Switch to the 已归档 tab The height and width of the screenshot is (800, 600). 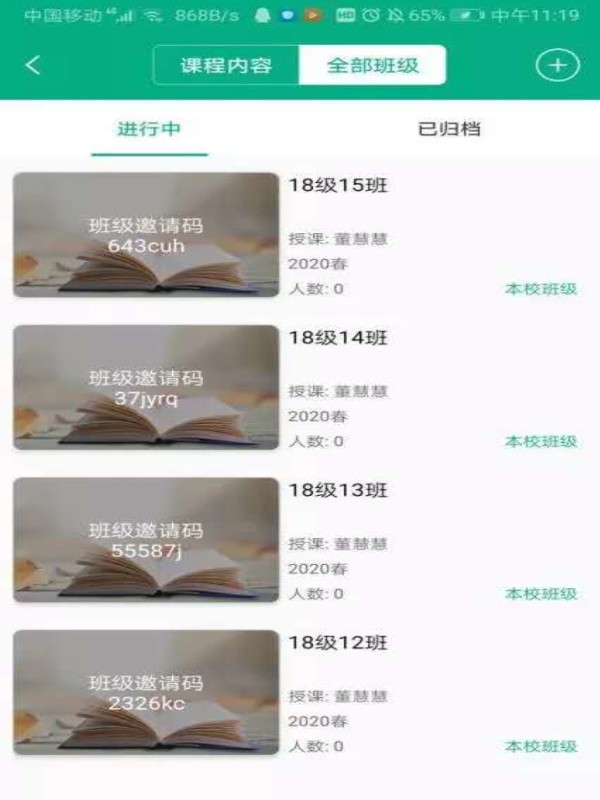point(449,129)
